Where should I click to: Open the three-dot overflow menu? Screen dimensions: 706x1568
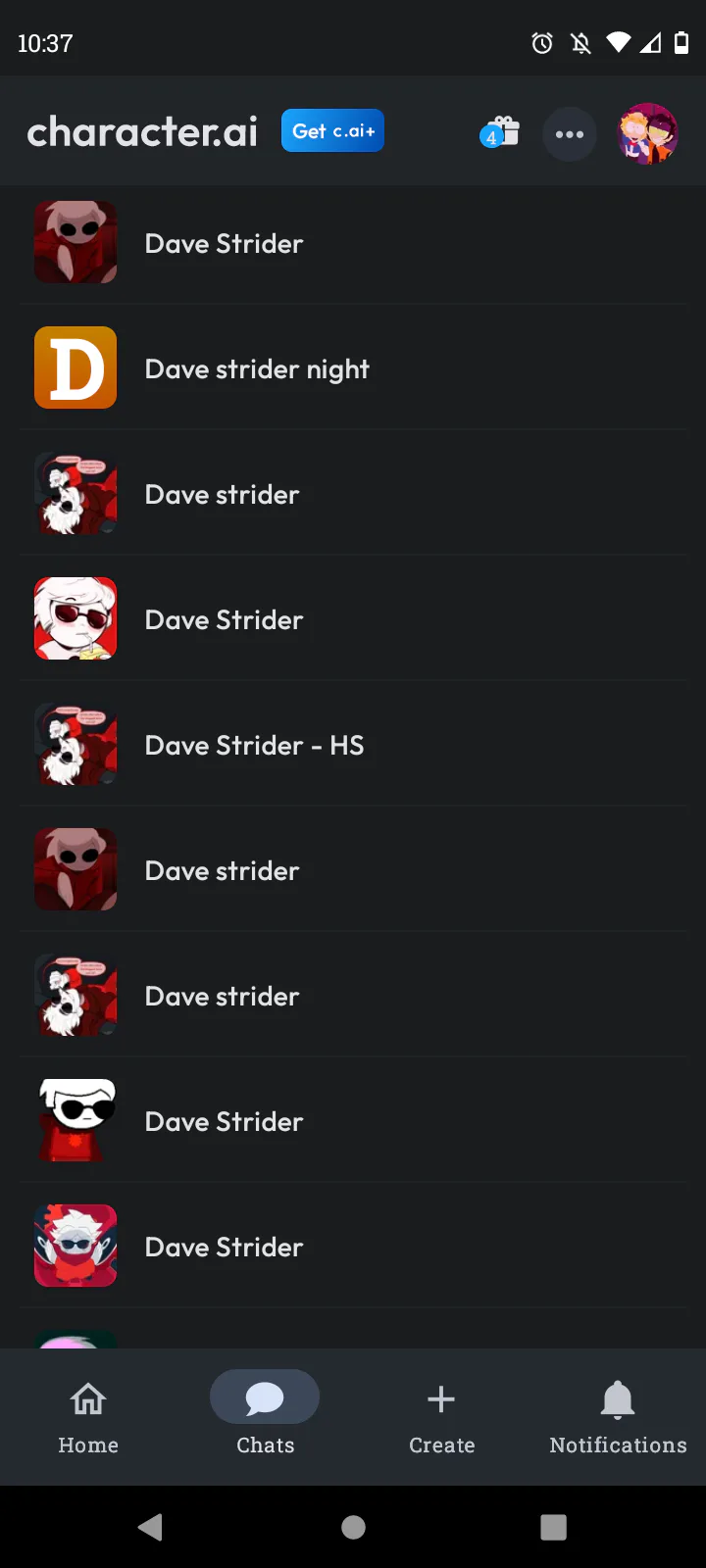pos(570,134)
